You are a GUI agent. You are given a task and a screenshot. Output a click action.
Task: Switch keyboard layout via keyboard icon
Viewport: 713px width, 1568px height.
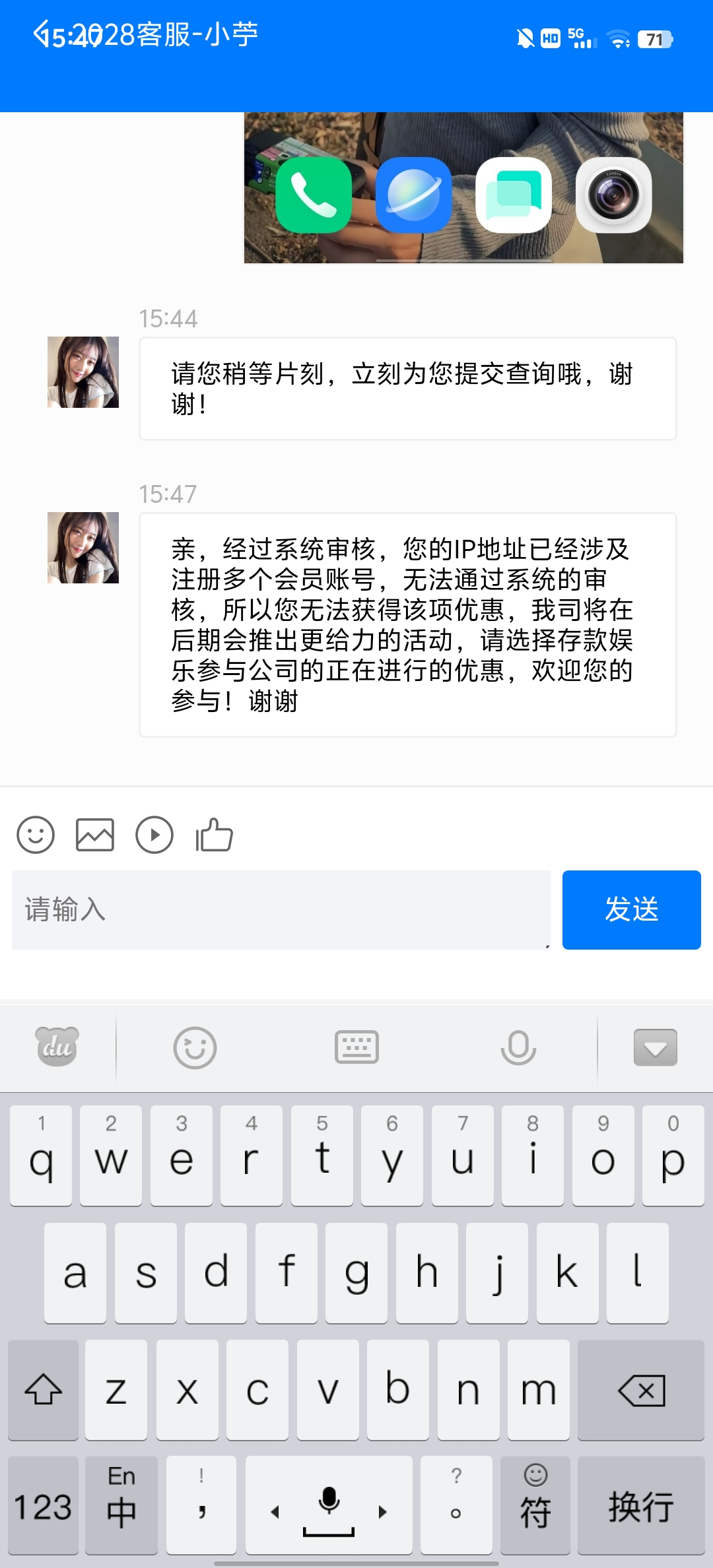tap(356, 1048)
